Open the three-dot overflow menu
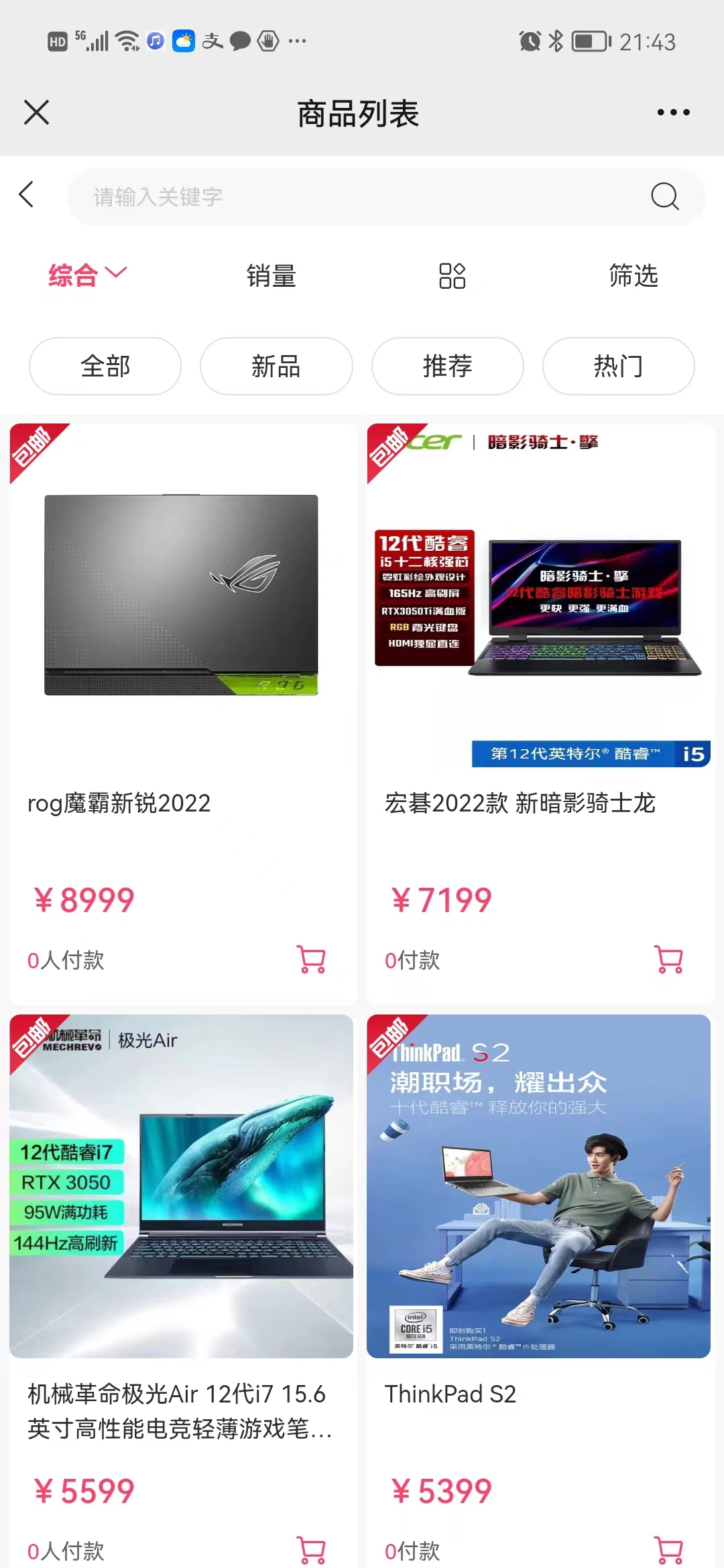Viewport: 724px width, 1568px height. (x=673, y=113)
